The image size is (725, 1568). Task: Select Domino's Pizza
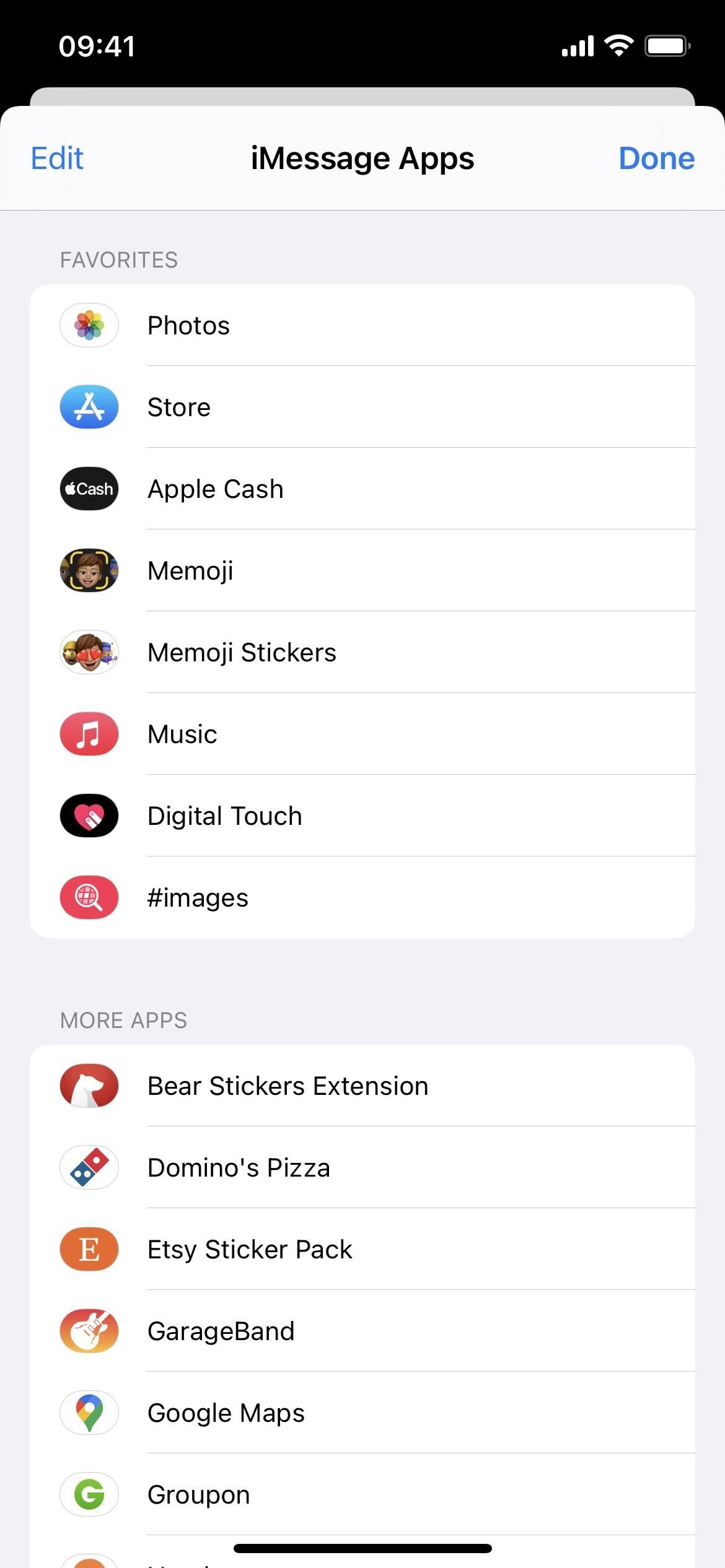[362, 1168]
